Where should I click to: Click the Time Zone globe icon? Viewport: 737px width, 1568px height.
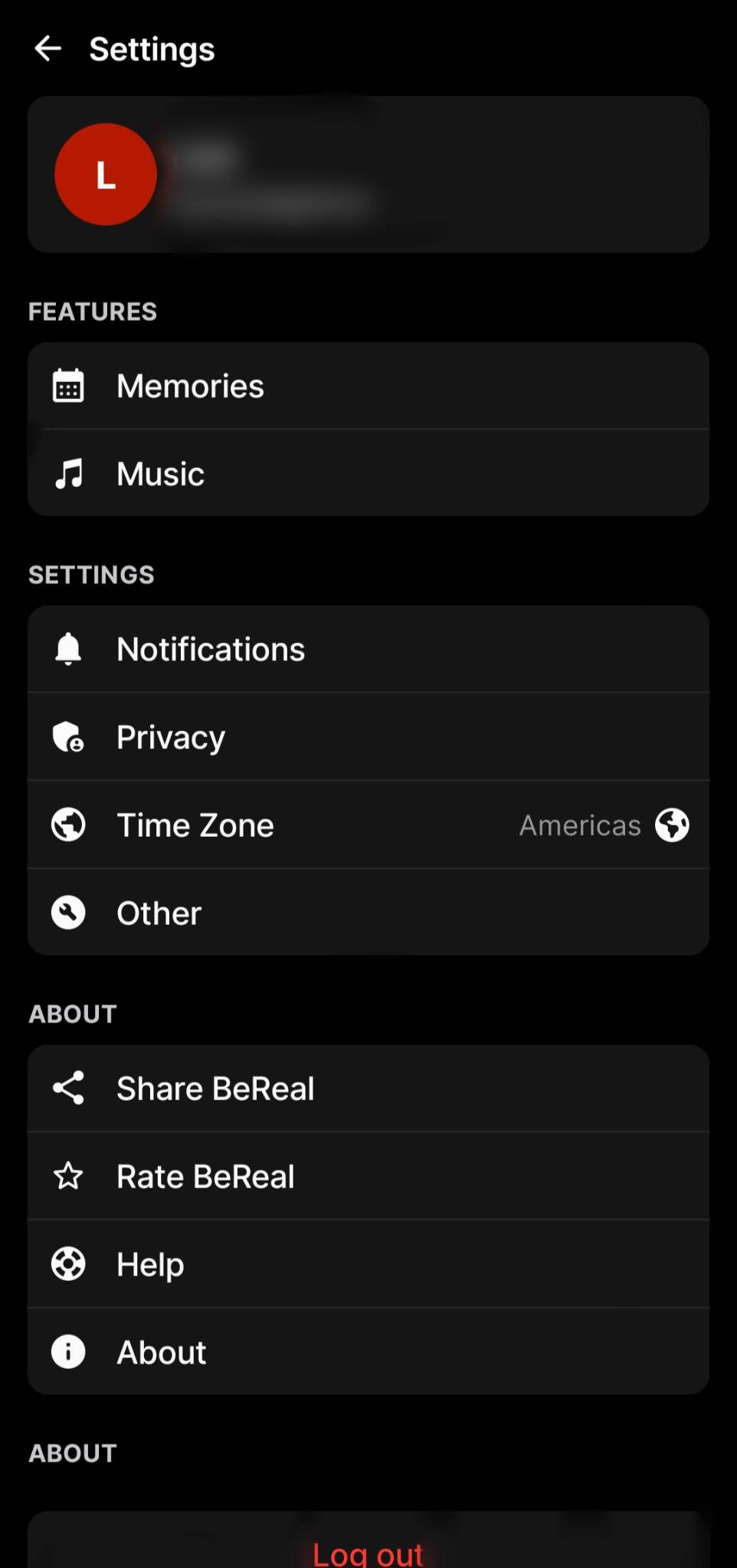68,825
